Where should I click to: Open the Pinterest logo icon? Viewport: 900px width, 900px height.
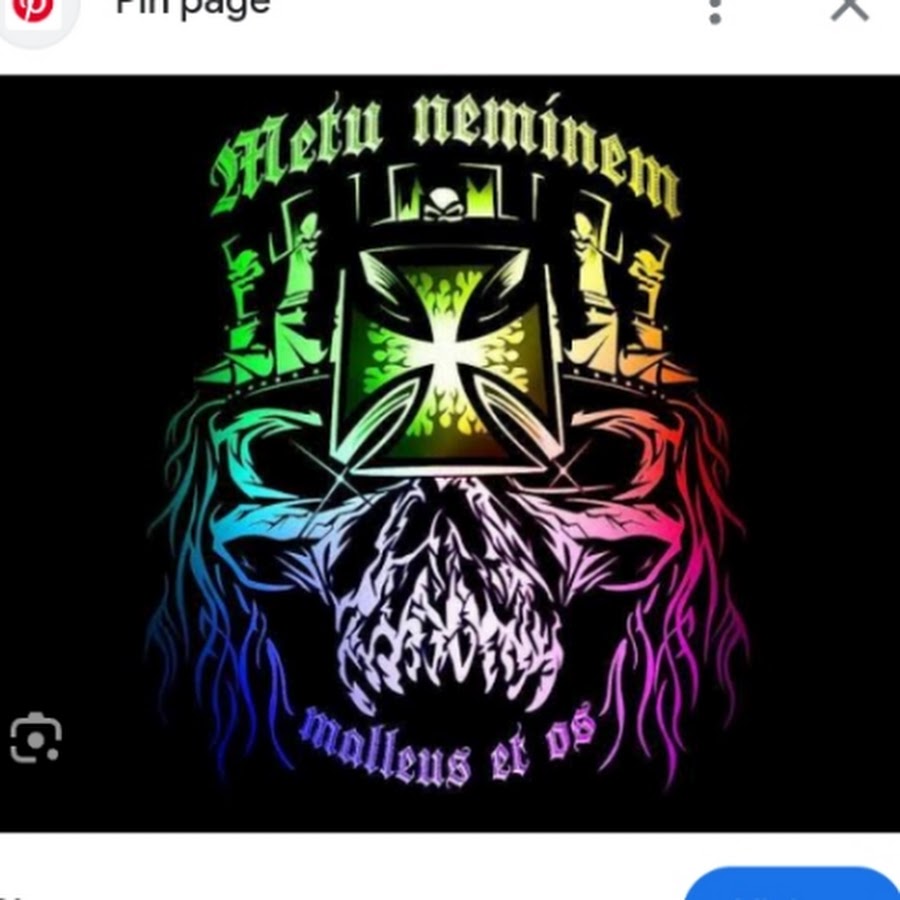pos(32,10)
